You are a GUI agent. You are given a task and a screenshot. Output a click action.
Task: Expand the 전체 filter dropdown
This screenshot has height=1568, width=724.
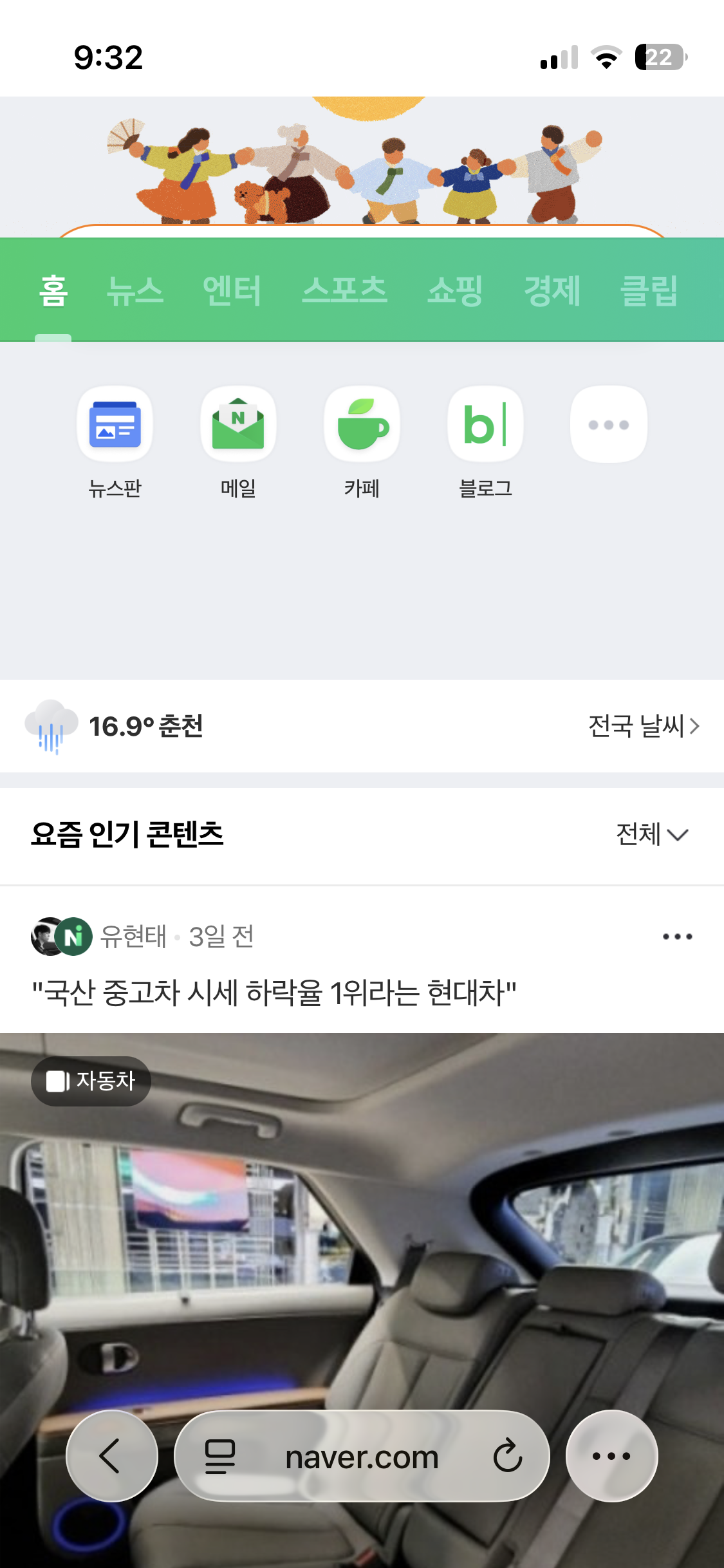pos(651,834)
